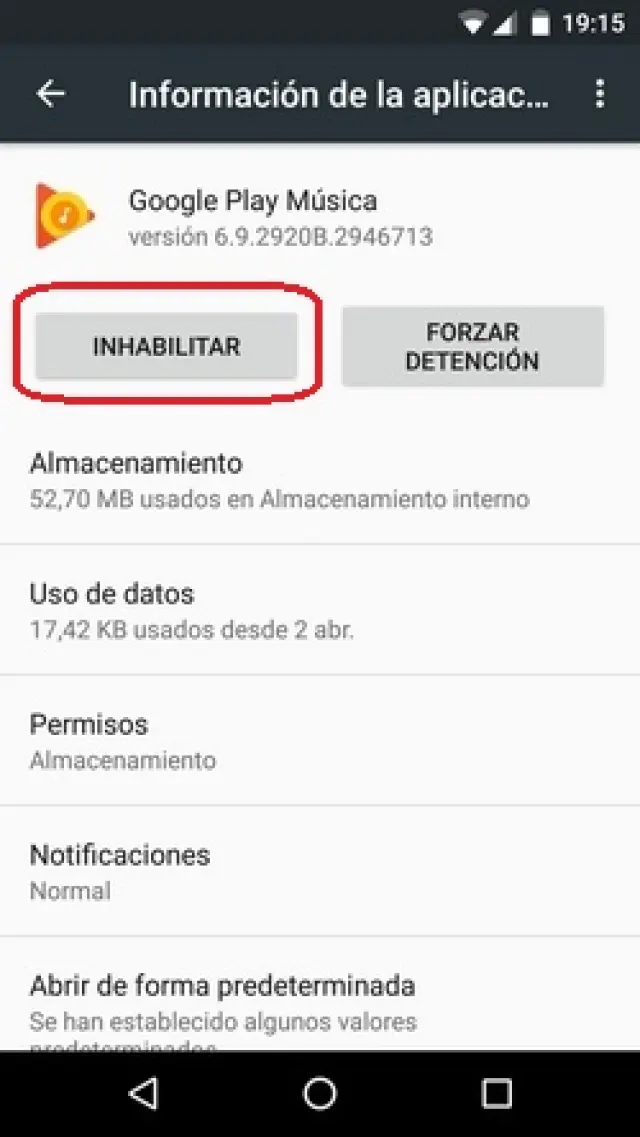Image resolution: width=640 pixels, height=1137 pixels.
Task: Open Notificaciones settings
Action: coord(320,872)
